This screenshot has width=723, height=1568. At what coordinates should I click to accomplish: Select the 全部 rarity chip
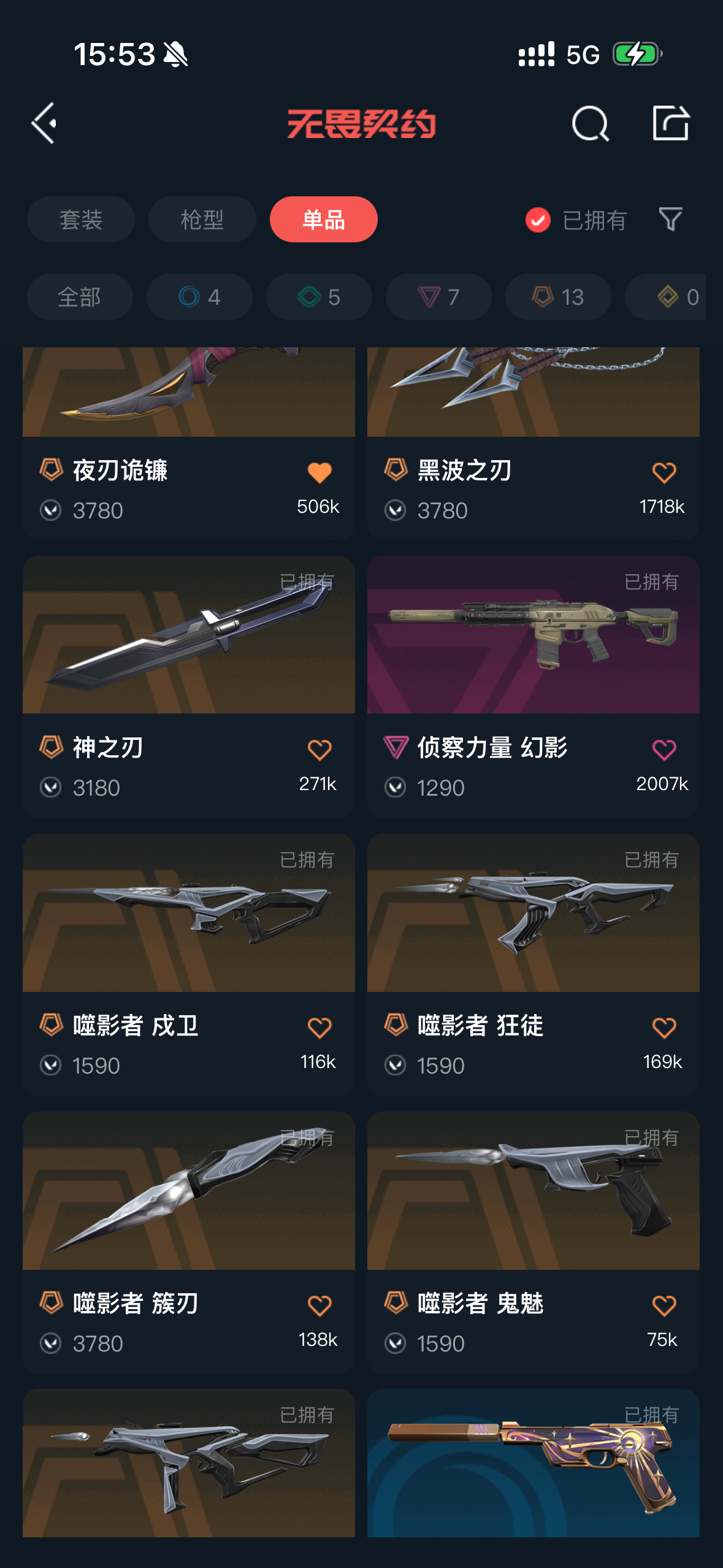click(x=79, y=297)
